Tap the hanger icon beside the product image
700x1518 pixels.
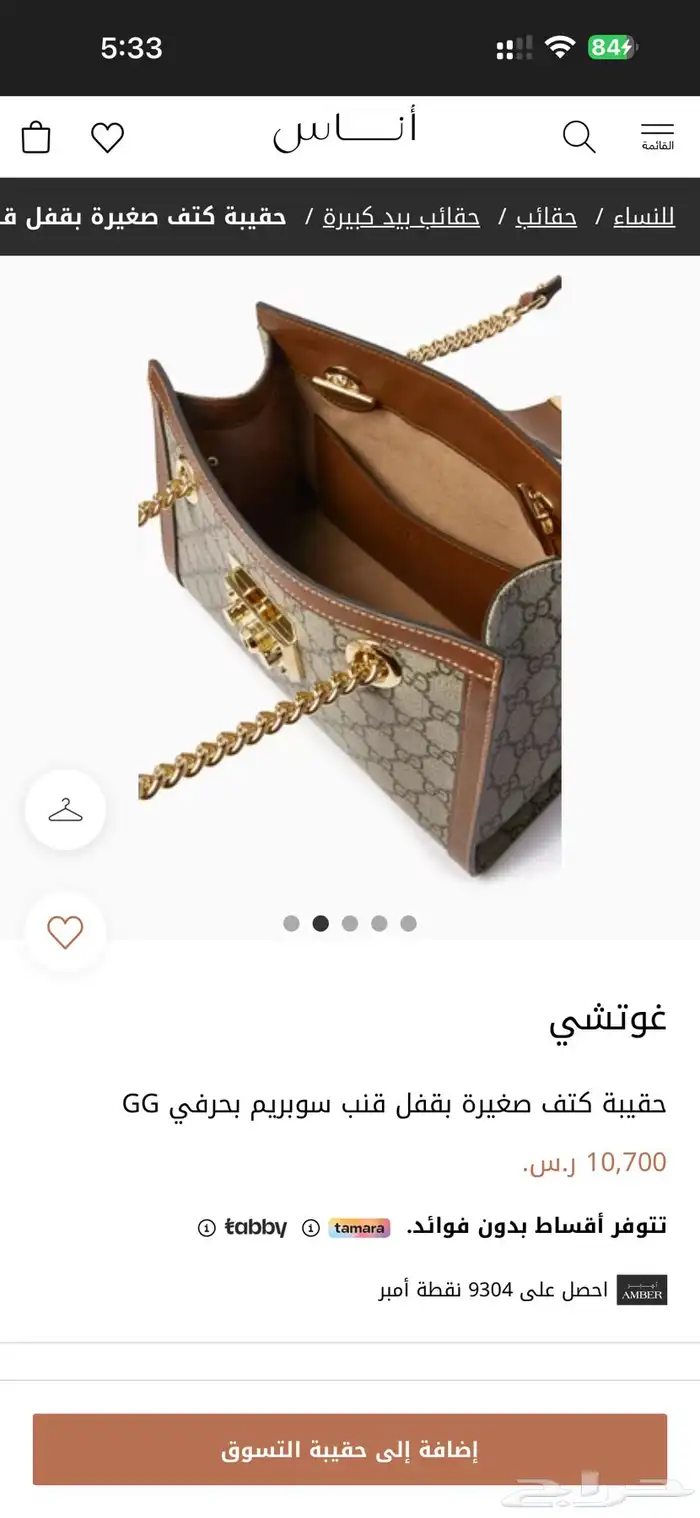coord(65,810)
